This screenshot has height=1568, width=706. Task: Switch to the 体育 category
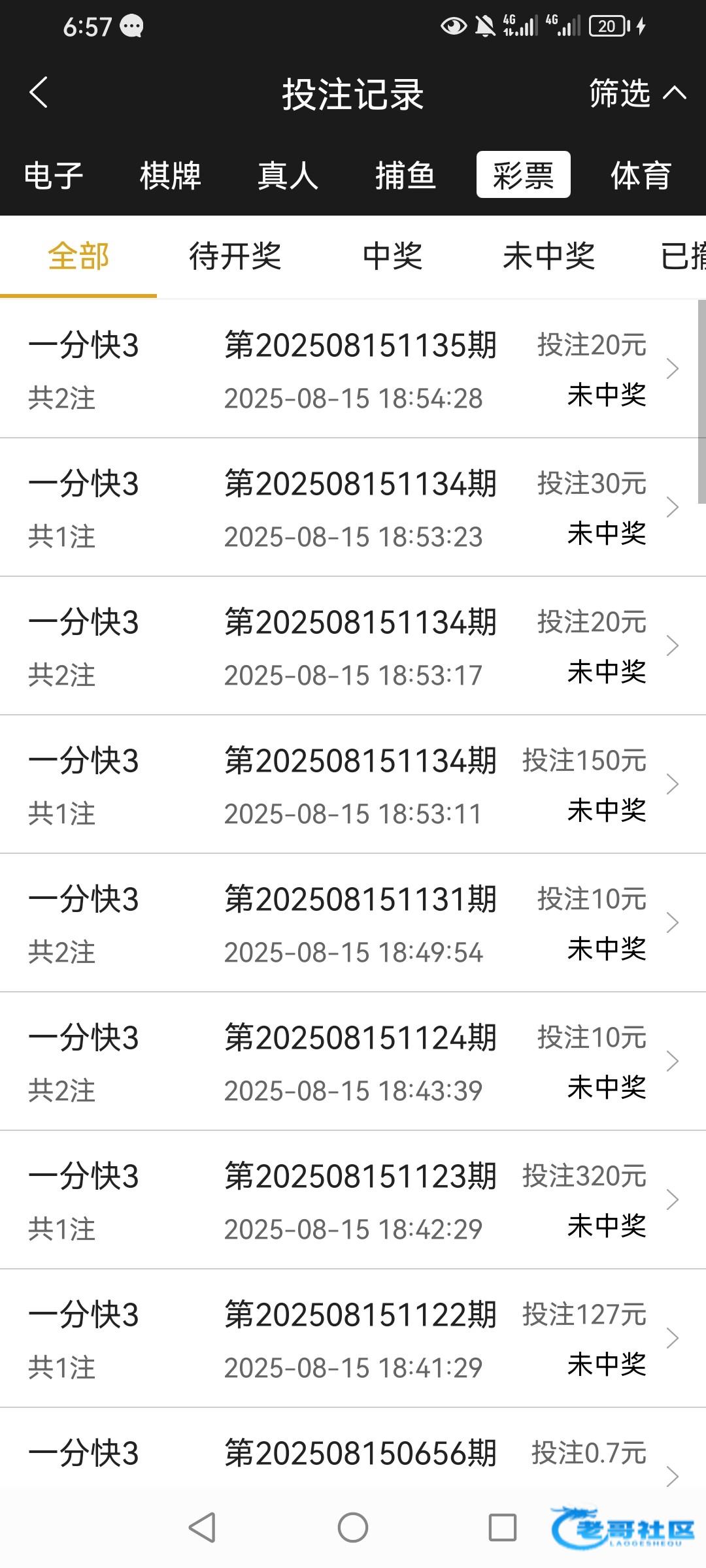641,175
